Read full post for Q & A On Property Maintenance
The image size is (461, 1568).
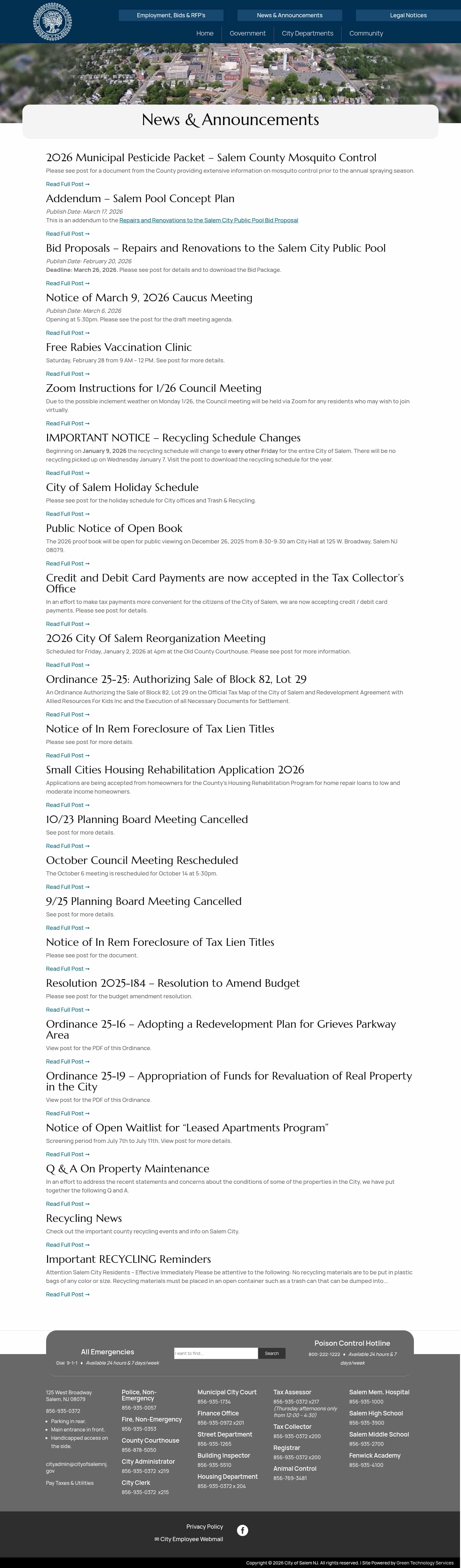tap(68, 1204)
